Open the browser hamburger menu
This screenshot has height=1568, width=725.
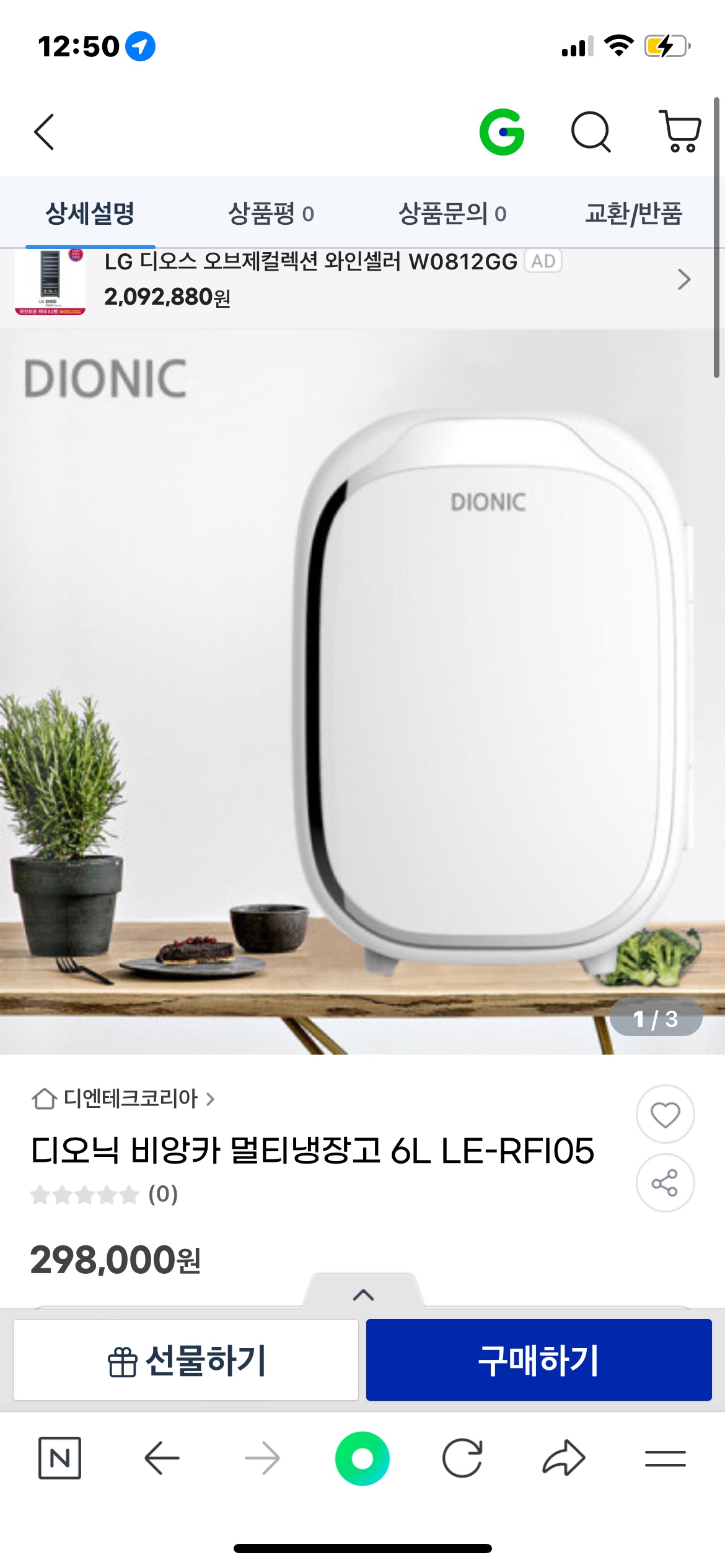pos(665,1458)
